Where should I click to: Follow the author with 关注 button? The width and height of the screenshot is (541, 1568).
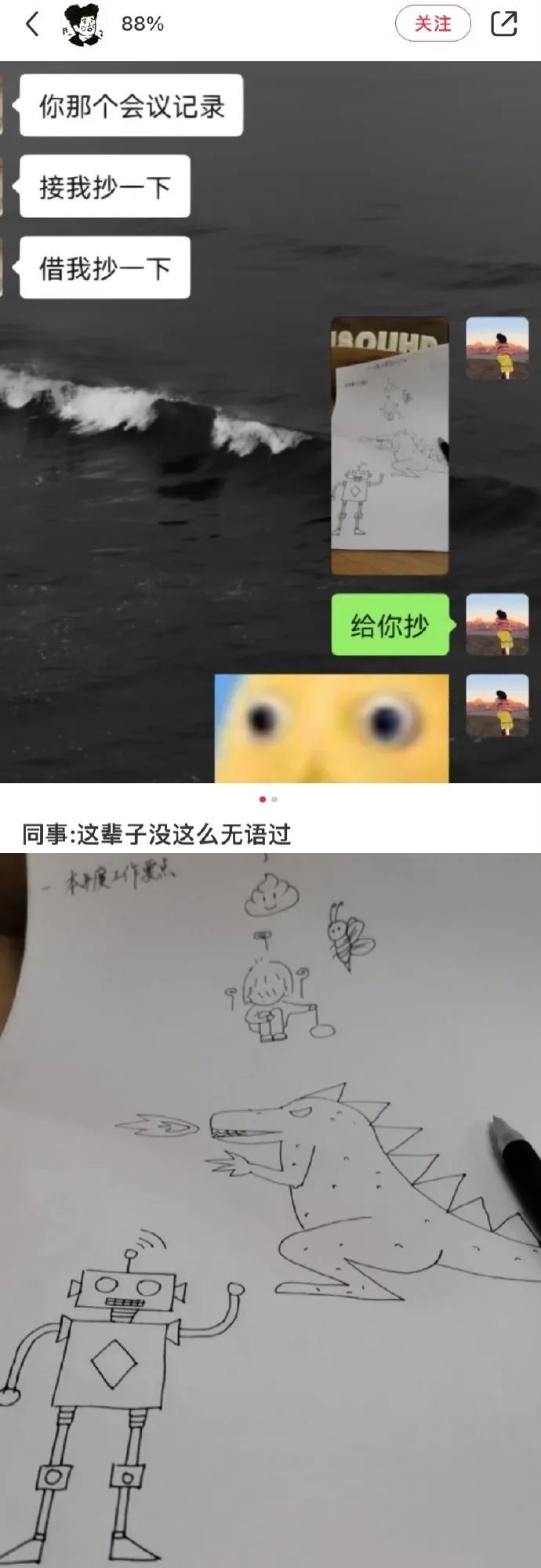point(433,24)
